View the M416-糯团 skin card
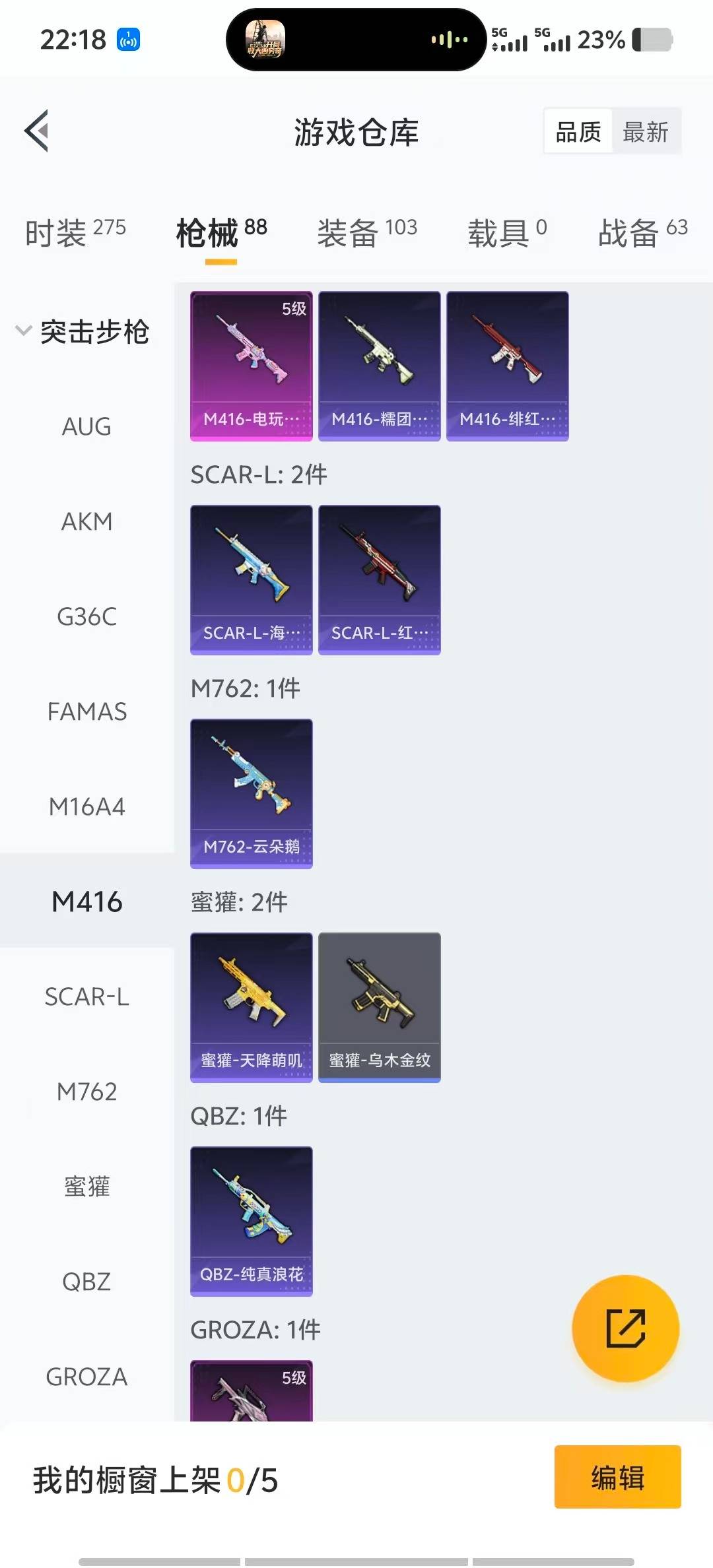 point(379,366)
